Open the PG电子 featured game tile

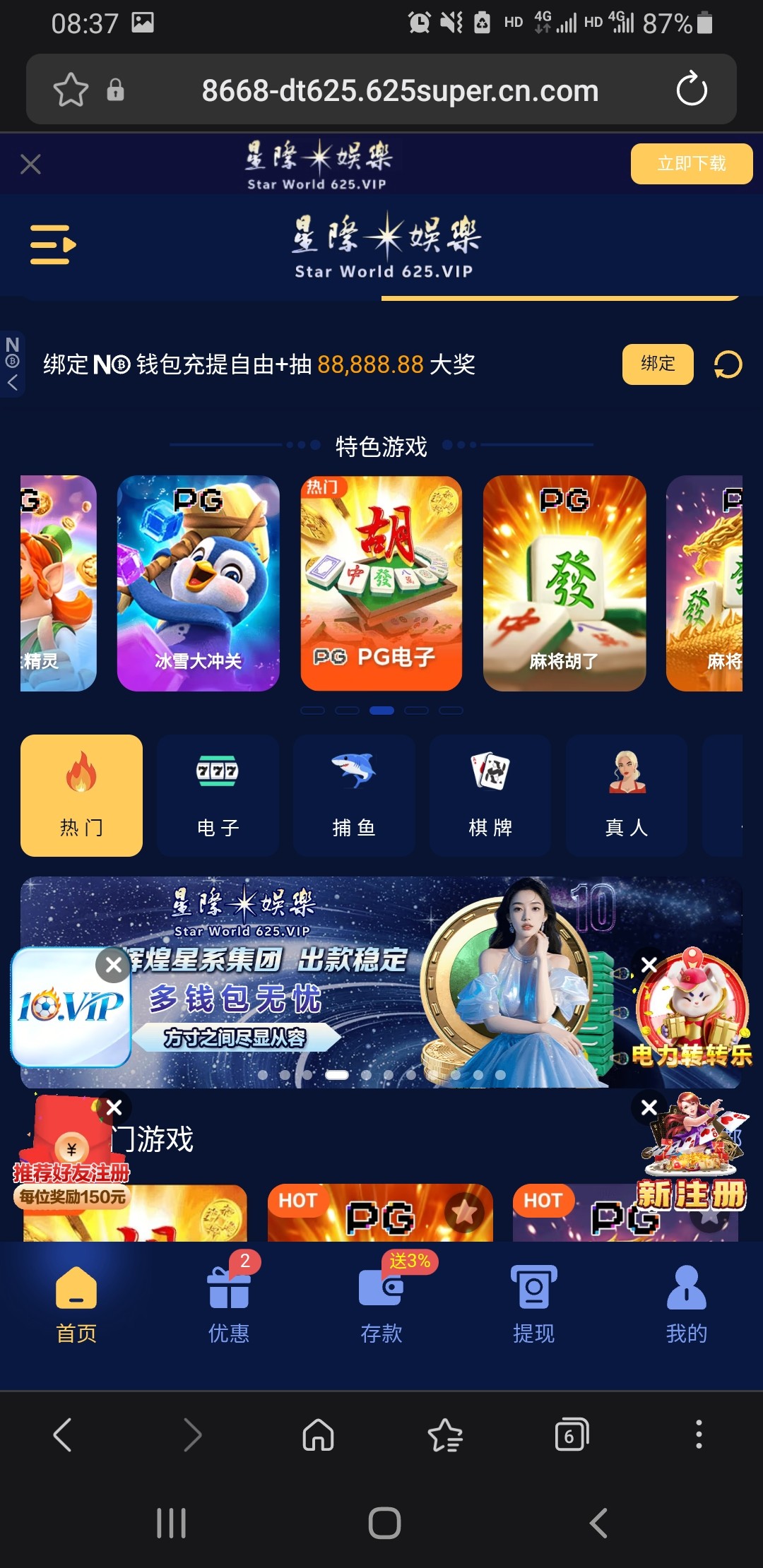coord(381,583)
